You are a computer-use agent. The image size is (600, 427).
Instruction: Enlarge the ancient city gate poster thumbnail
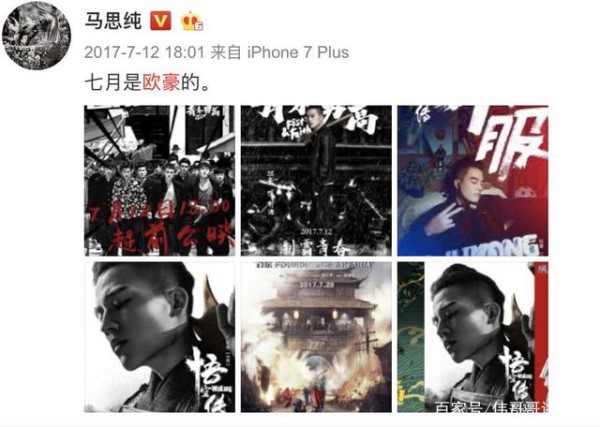(315, 337)
